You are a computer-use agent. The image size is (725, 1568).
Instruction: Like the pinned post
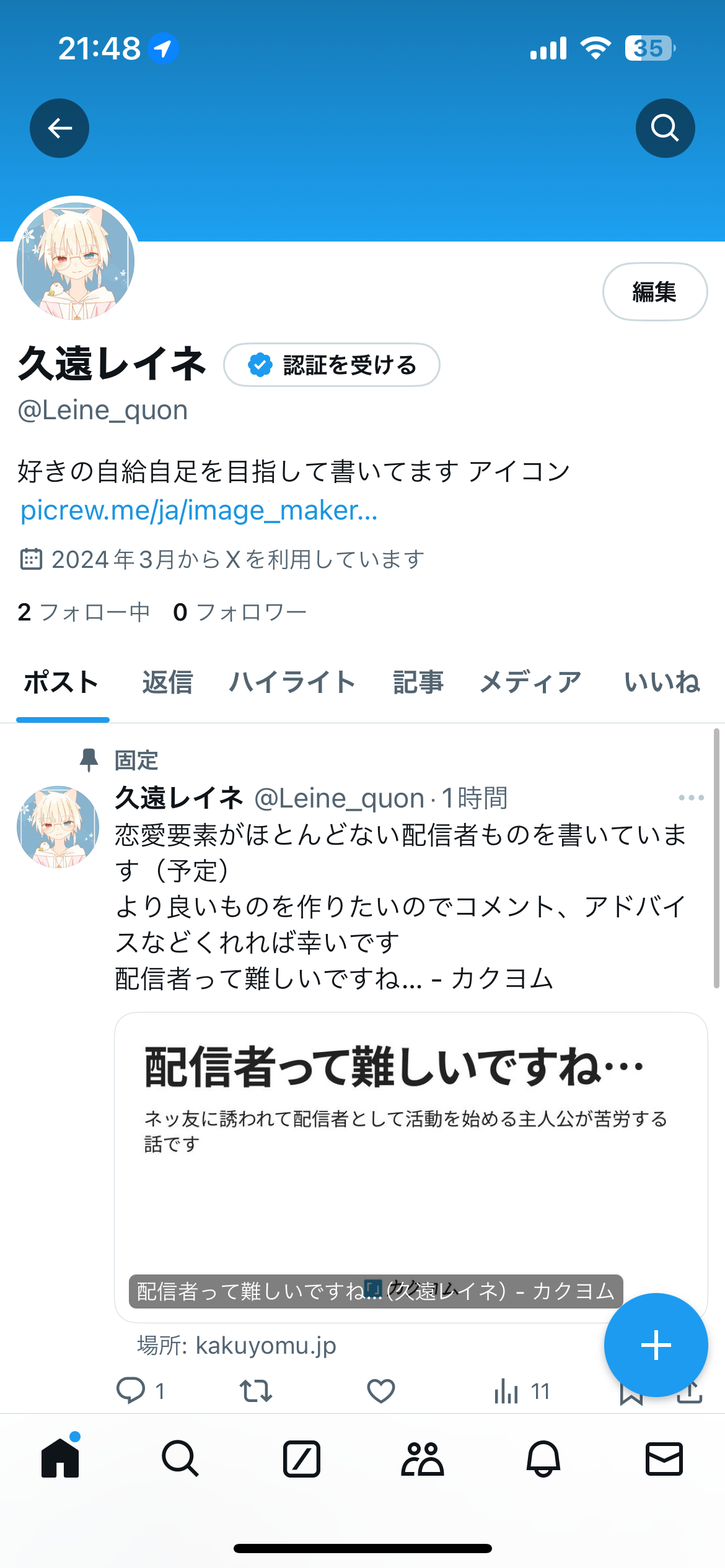pos(381,1391)
